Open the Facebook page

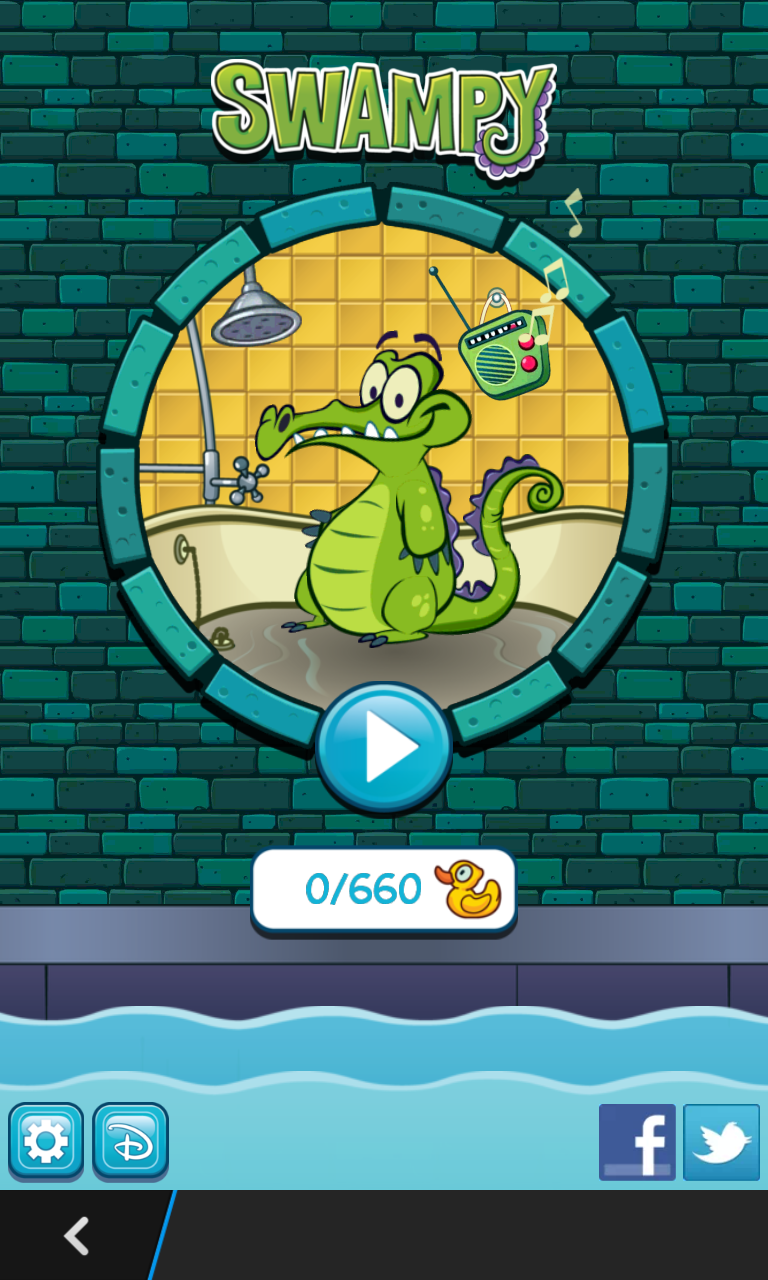click(637, 1142)
